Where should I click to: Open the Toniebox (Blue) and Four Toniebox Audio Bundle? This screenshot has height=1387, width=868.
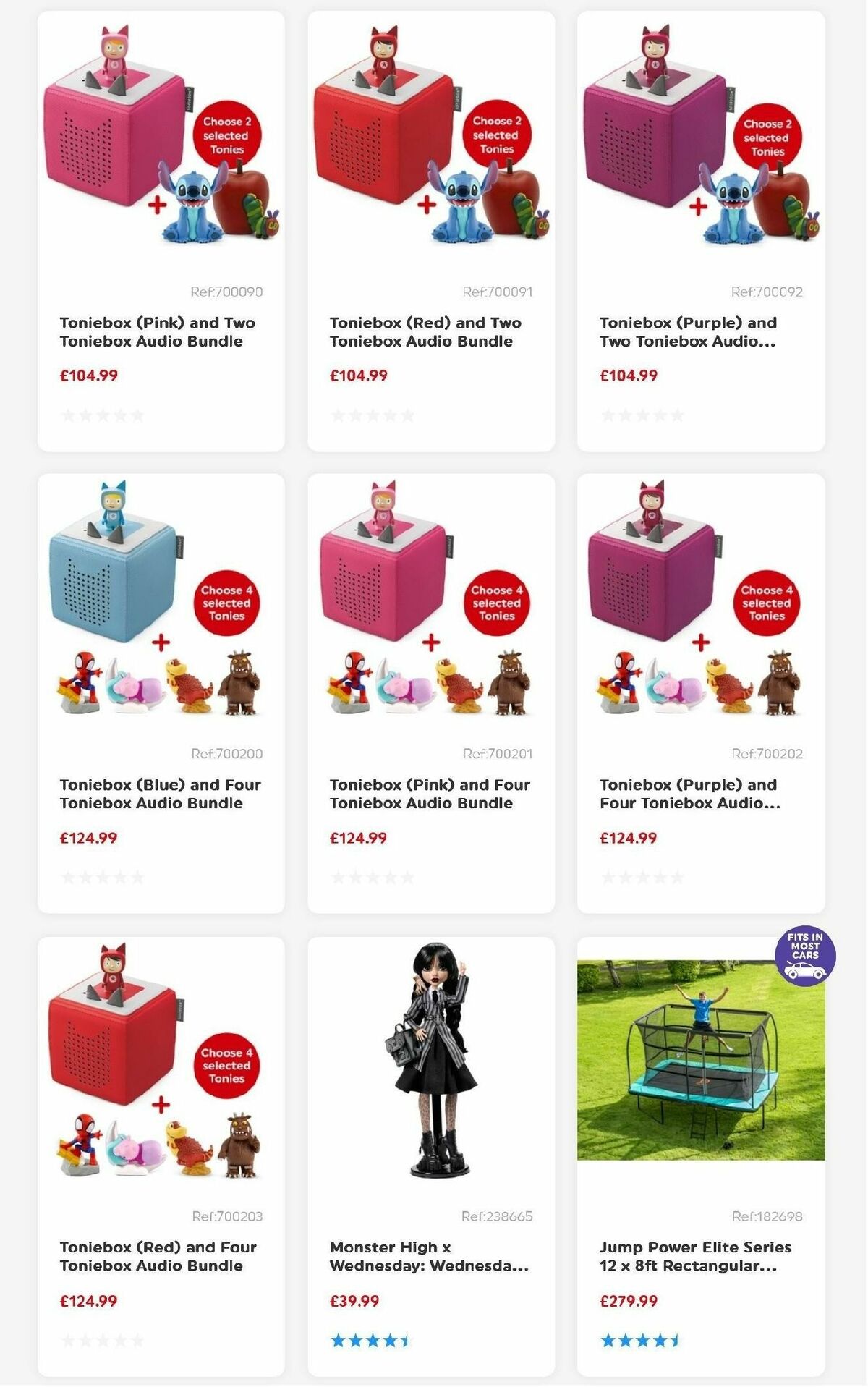[160, 793]
